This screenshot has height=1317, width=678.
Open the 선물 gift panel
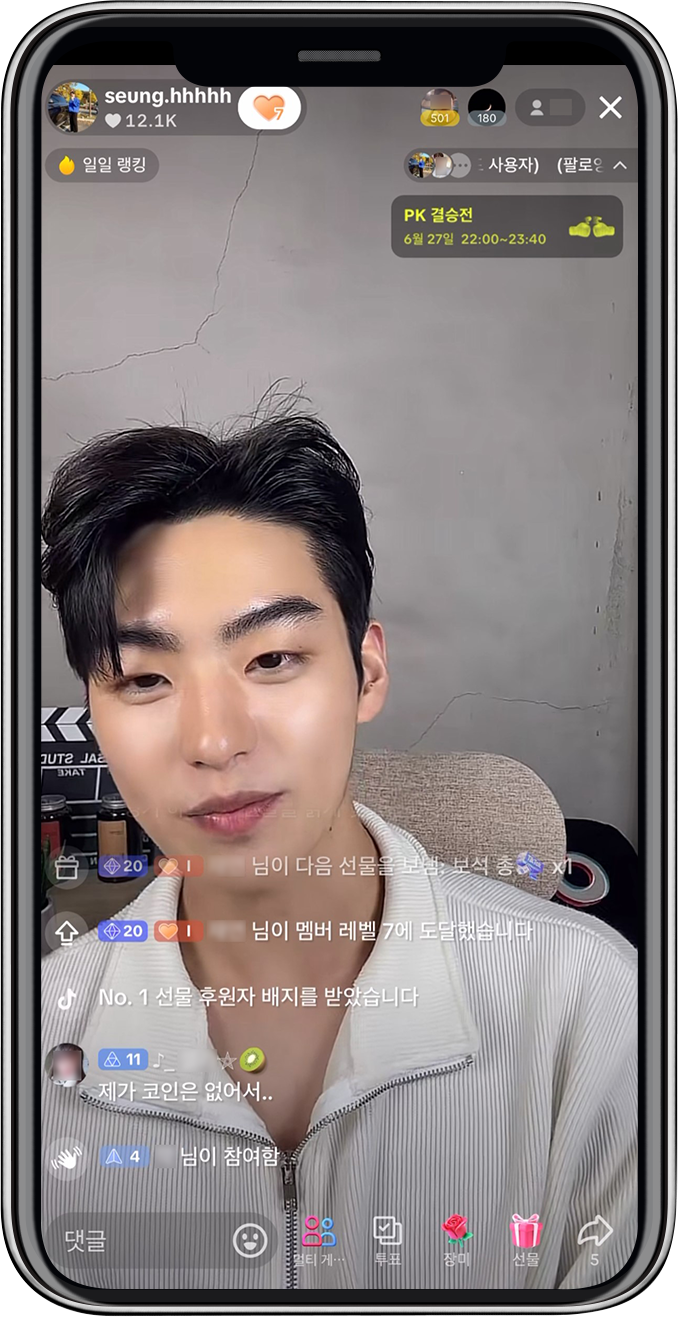526,1239
